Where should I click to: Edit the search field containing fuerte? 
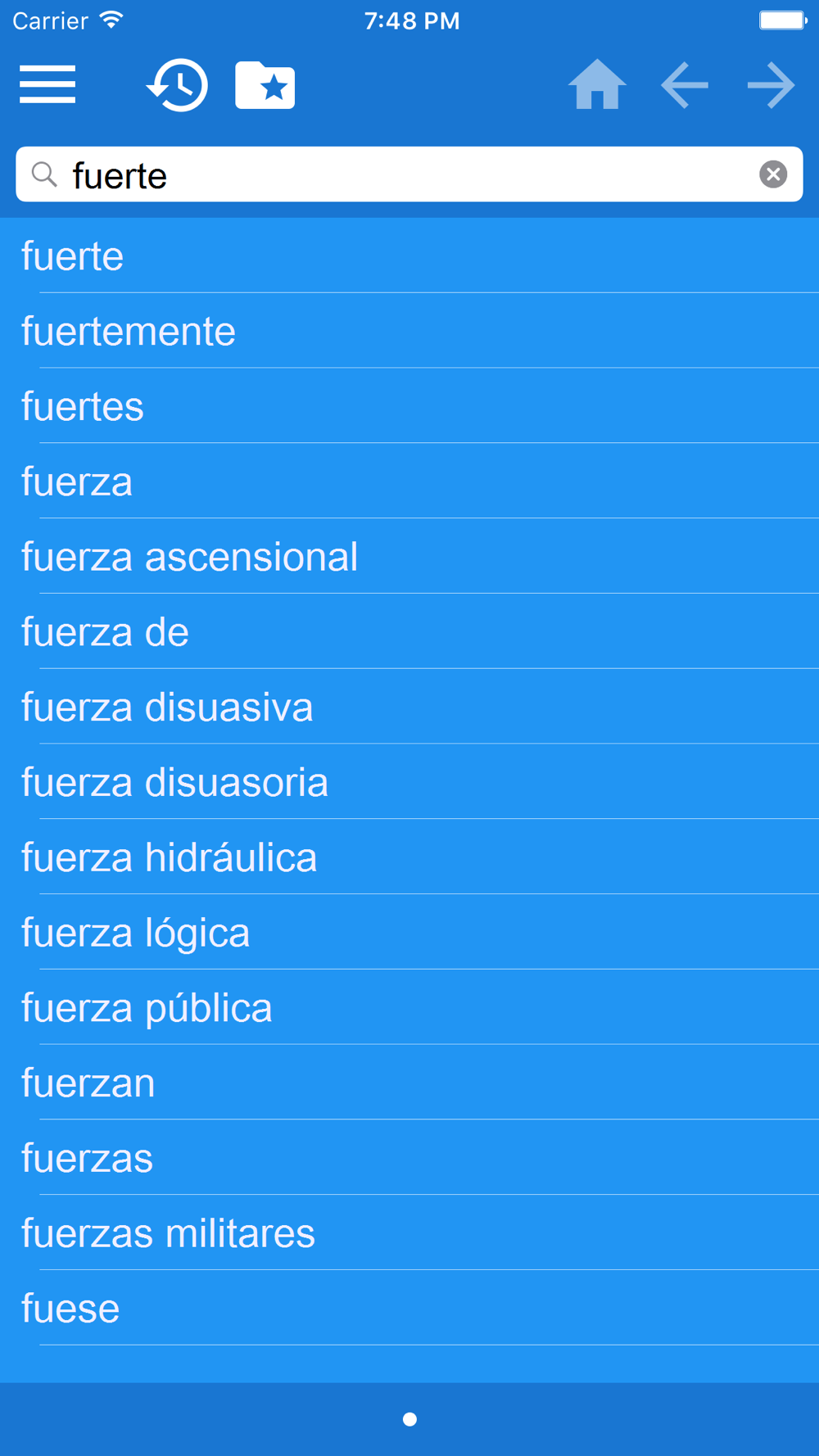(409, 174)
